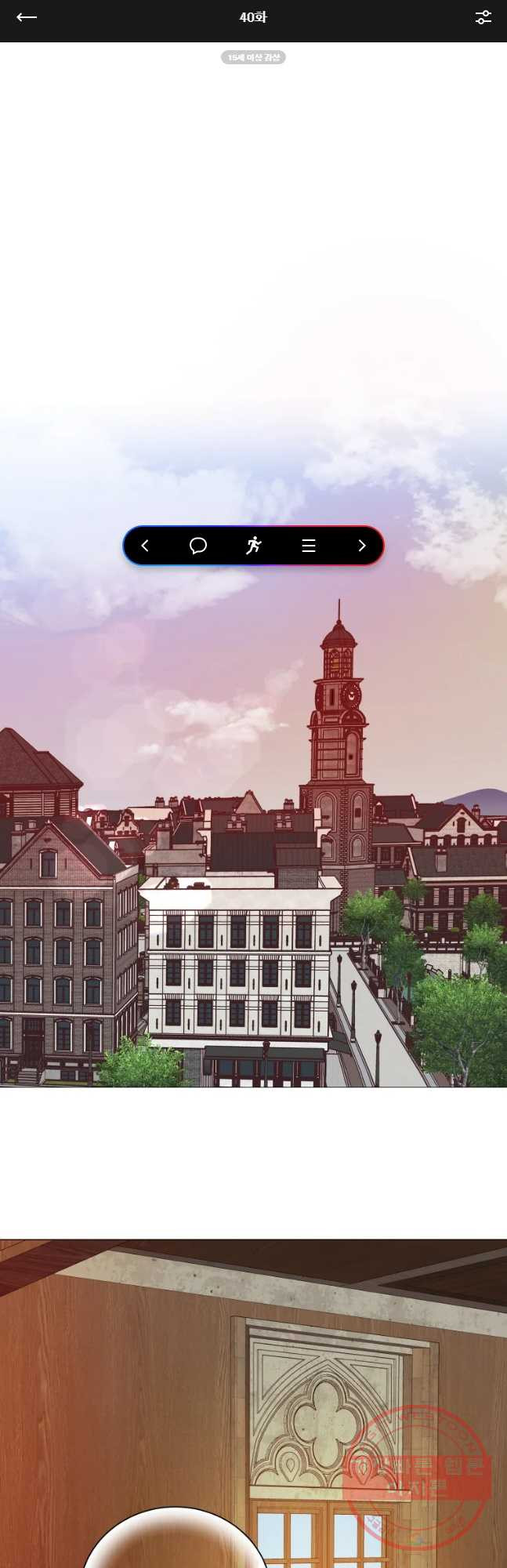Screen dimensions: 507x1568
Task: Open the episode list menu
Action: pos(309,546)
